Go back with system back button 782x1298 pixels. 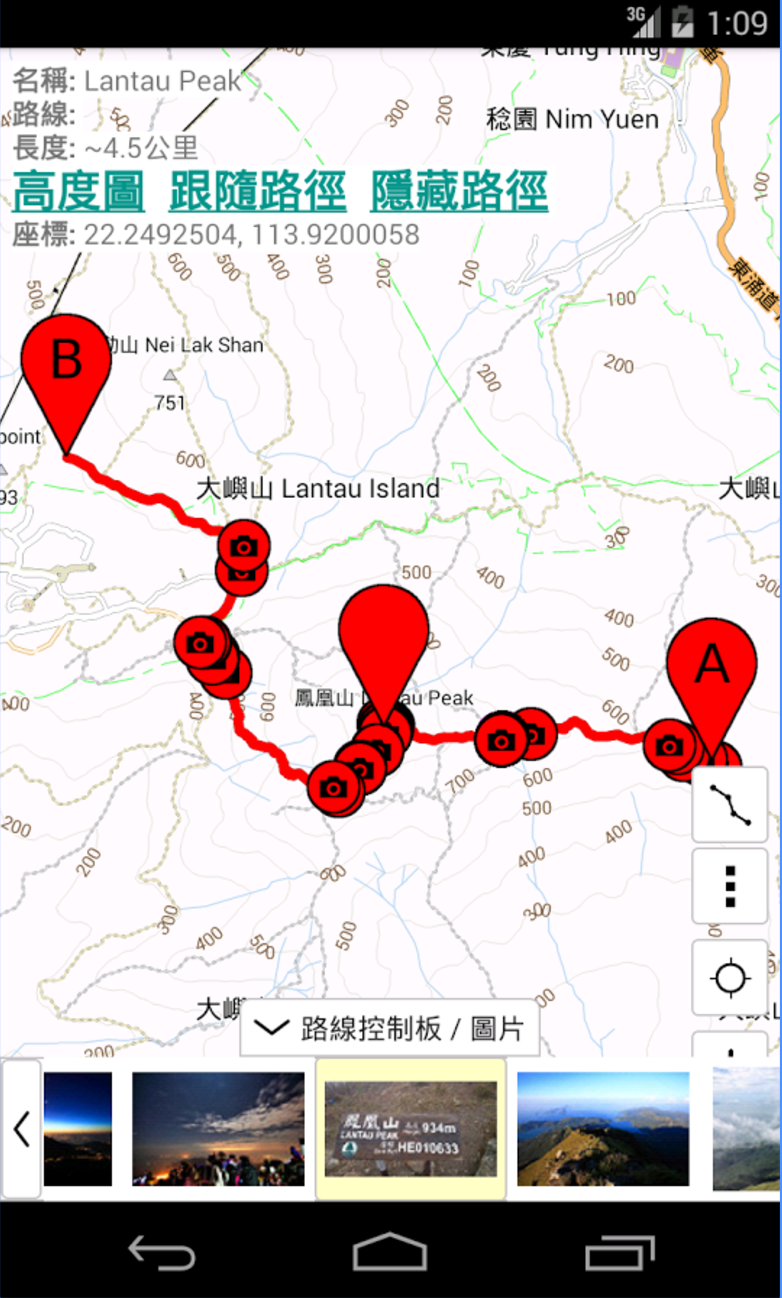161,1251
